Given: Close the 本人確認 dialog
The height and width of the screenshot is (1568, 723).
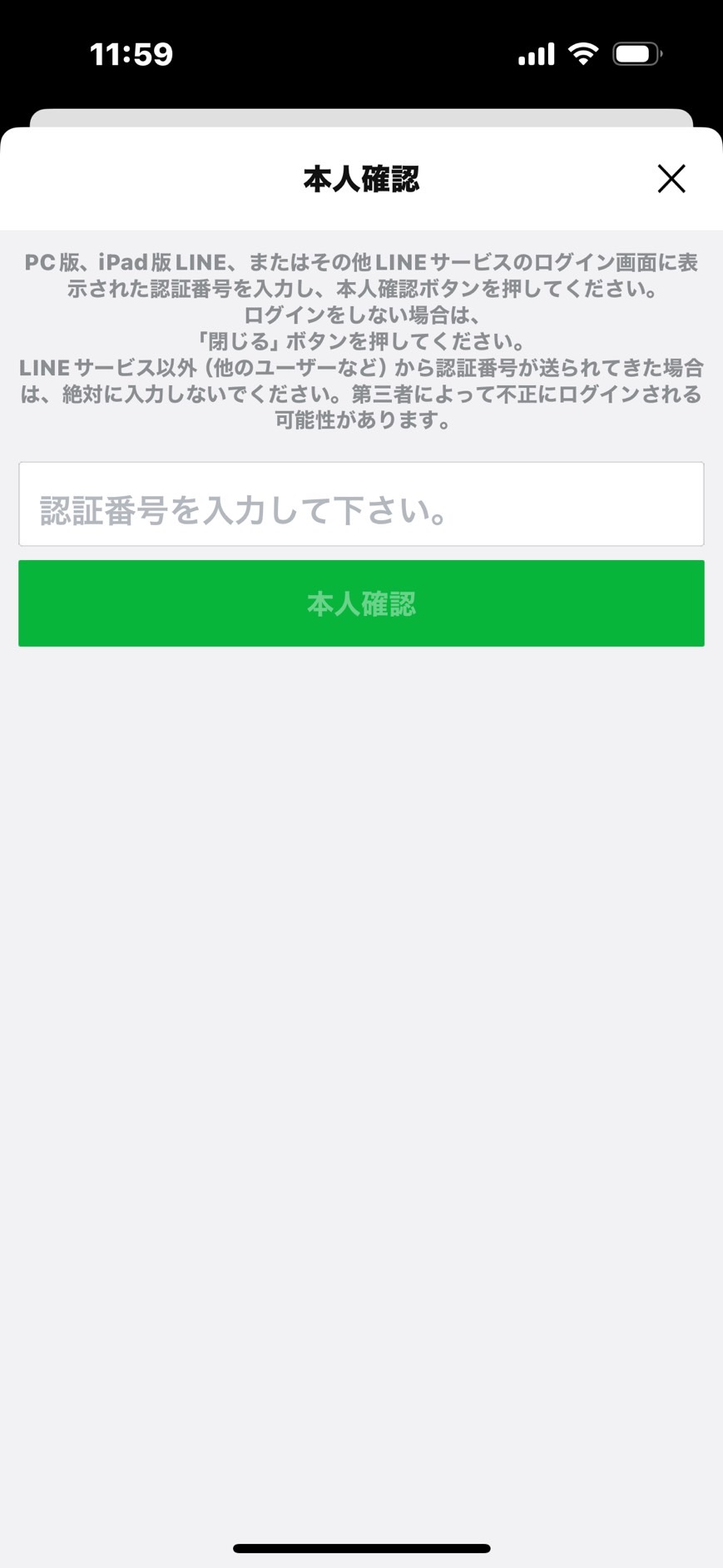Looking at the screenshot, I should click(671, 178).
